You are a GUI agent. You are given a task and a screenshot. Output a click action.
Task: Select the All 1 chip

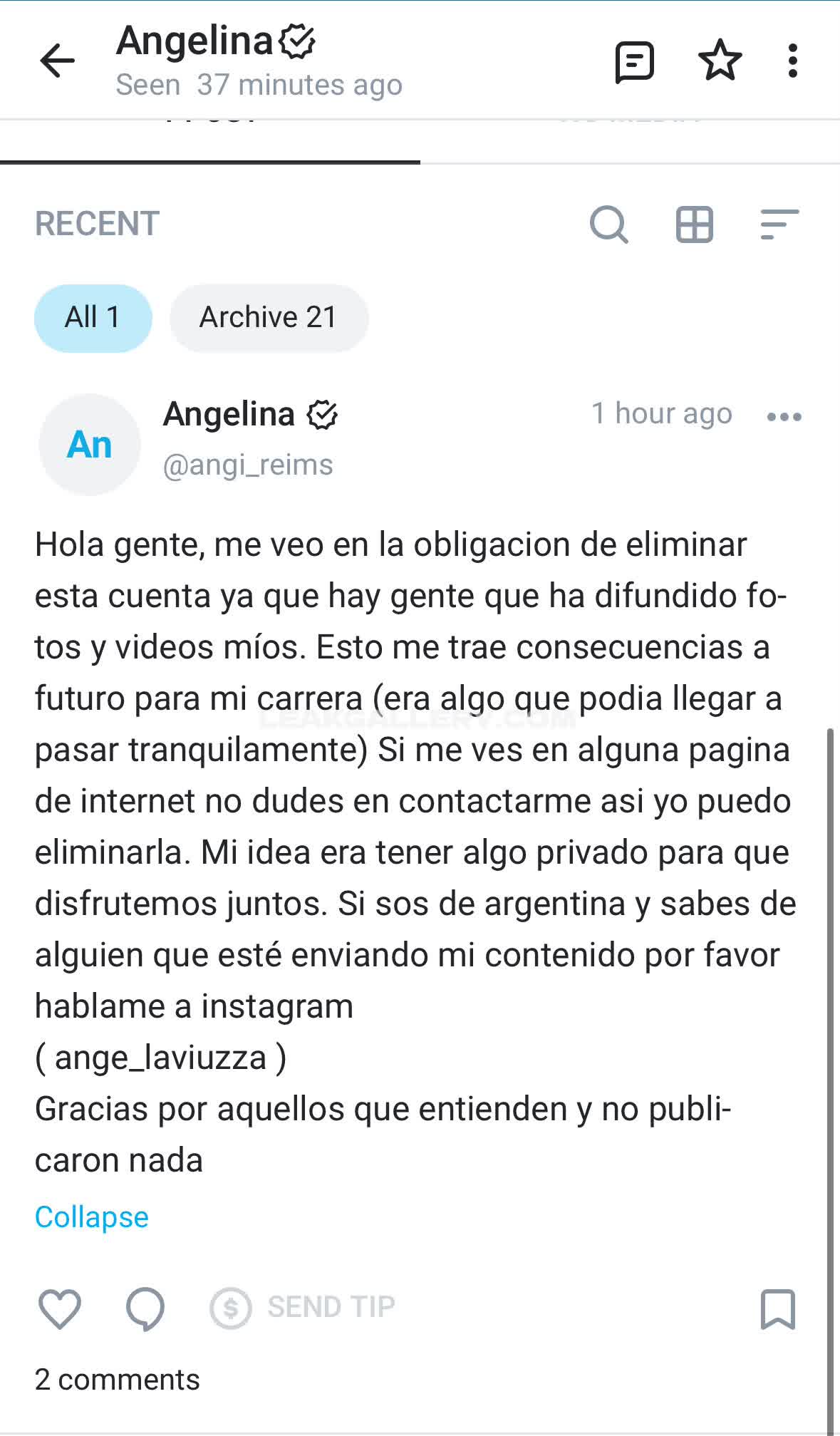coord(93,318)
